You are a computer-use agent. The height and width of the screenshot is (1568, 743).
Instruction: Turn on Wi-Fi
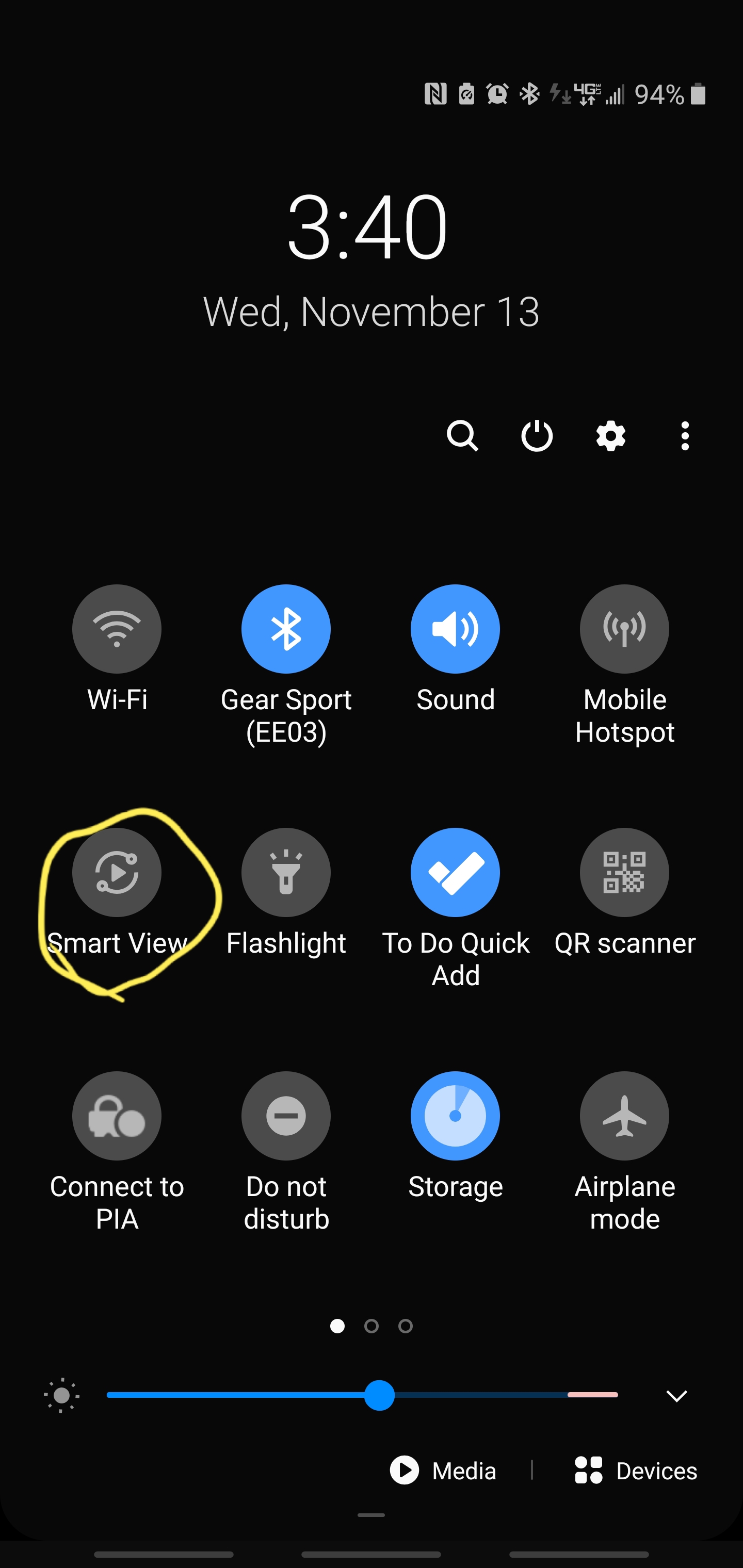[117, 629]
